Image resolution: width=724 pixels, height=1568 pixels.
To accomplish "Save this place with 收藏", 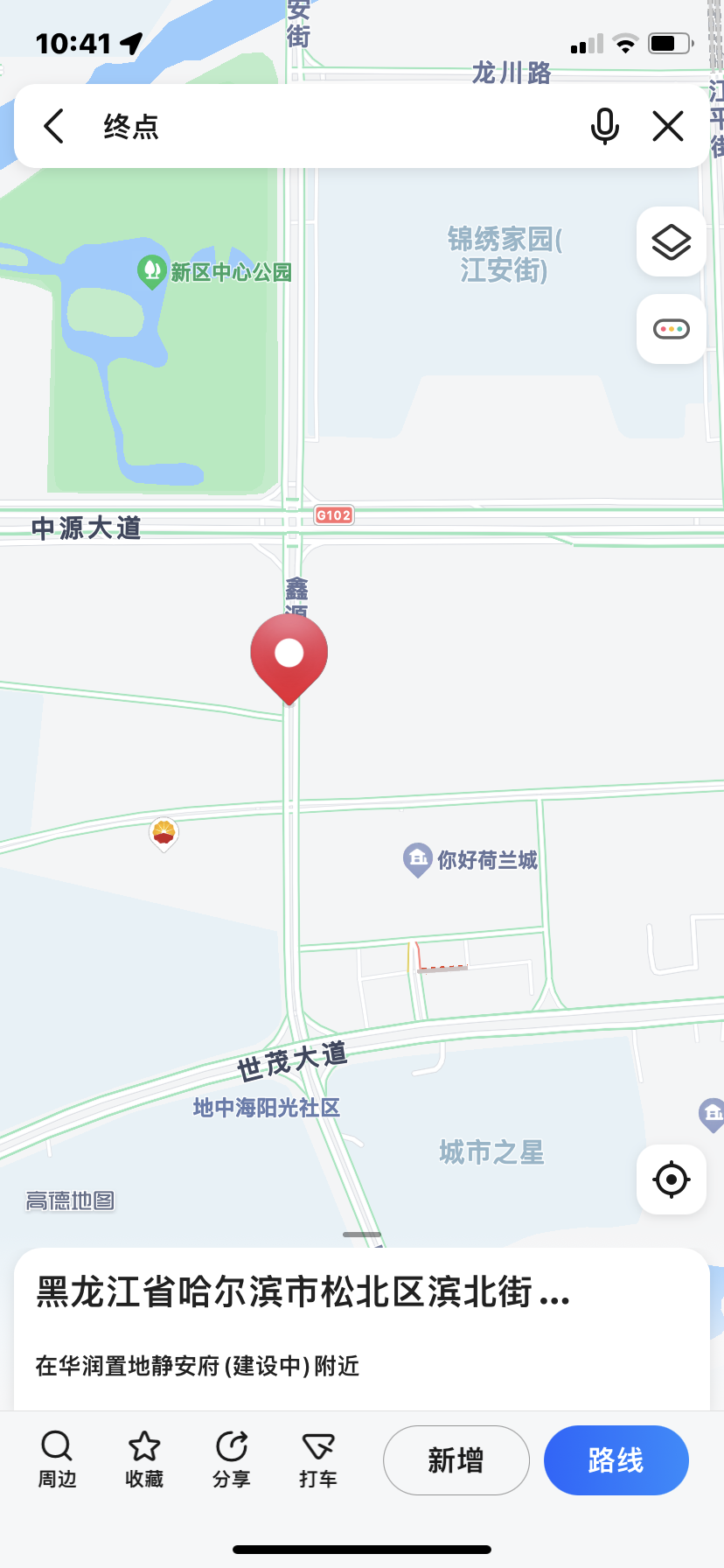I will point(144,1459).
